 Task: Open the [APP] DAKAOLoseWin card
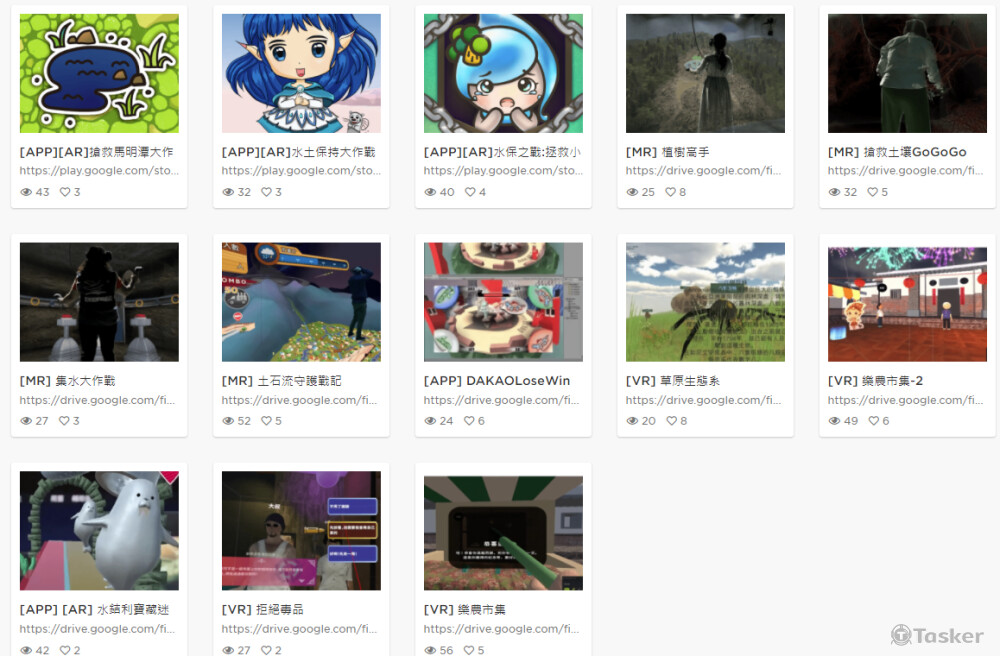point(503,302)
